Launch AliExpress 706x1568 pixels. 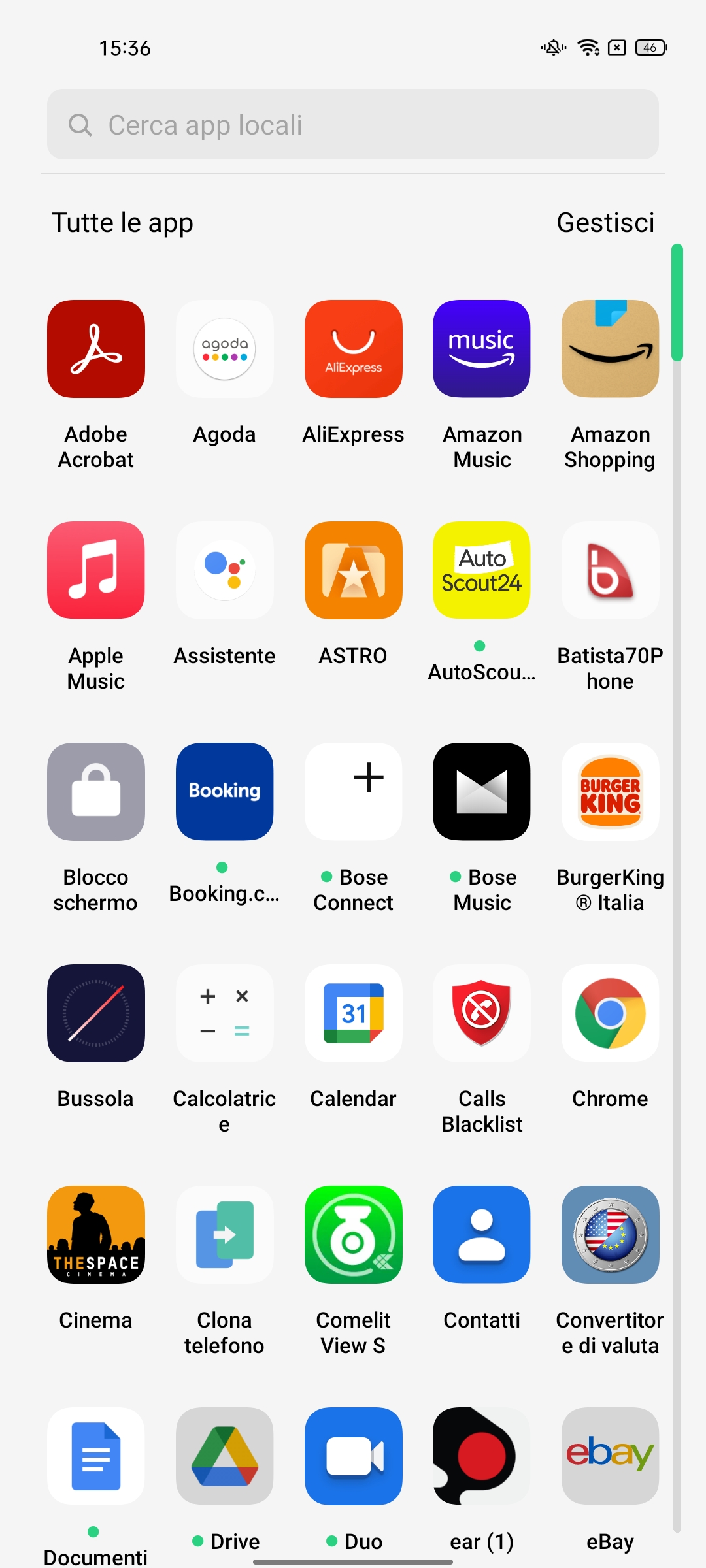click(x=353, y=349)
